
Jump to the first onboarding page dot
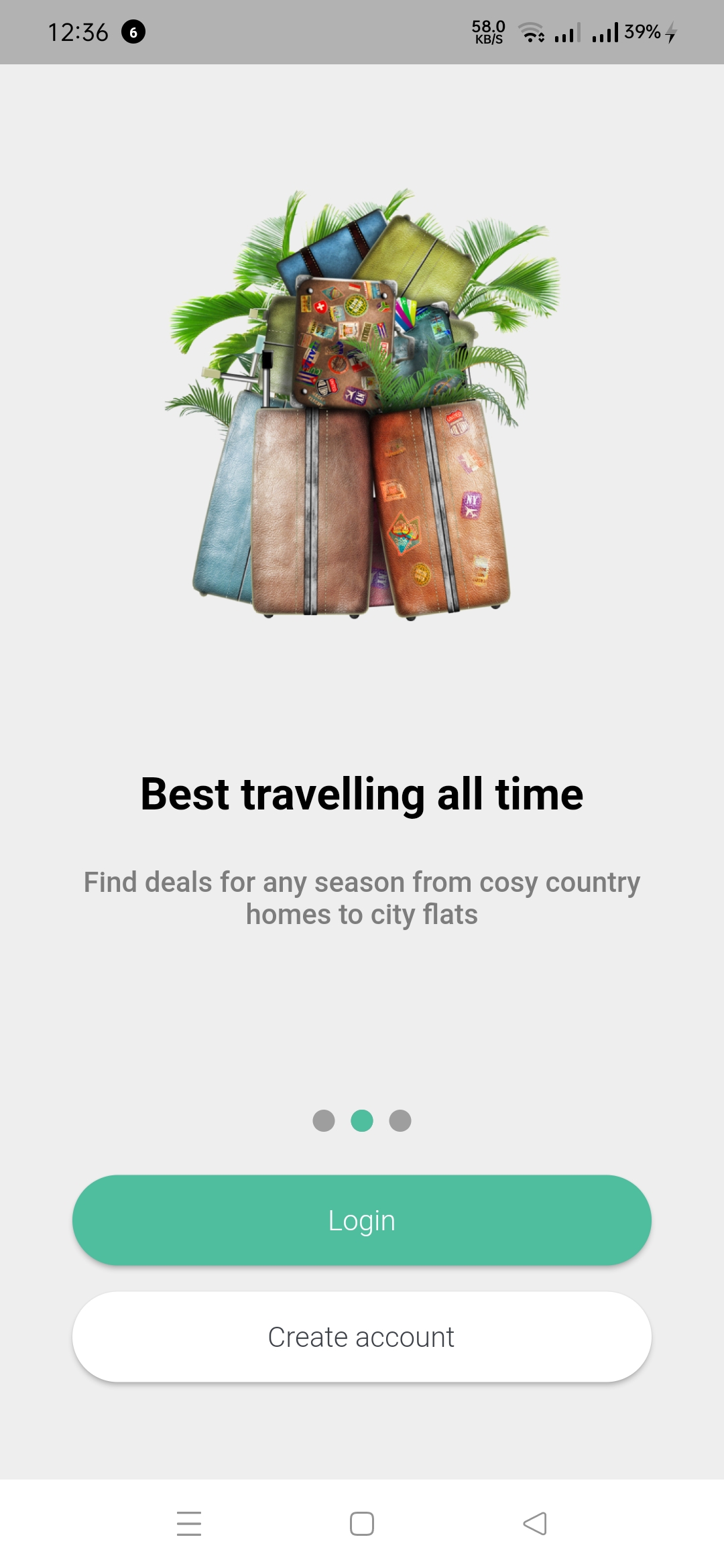point(324,1120)
